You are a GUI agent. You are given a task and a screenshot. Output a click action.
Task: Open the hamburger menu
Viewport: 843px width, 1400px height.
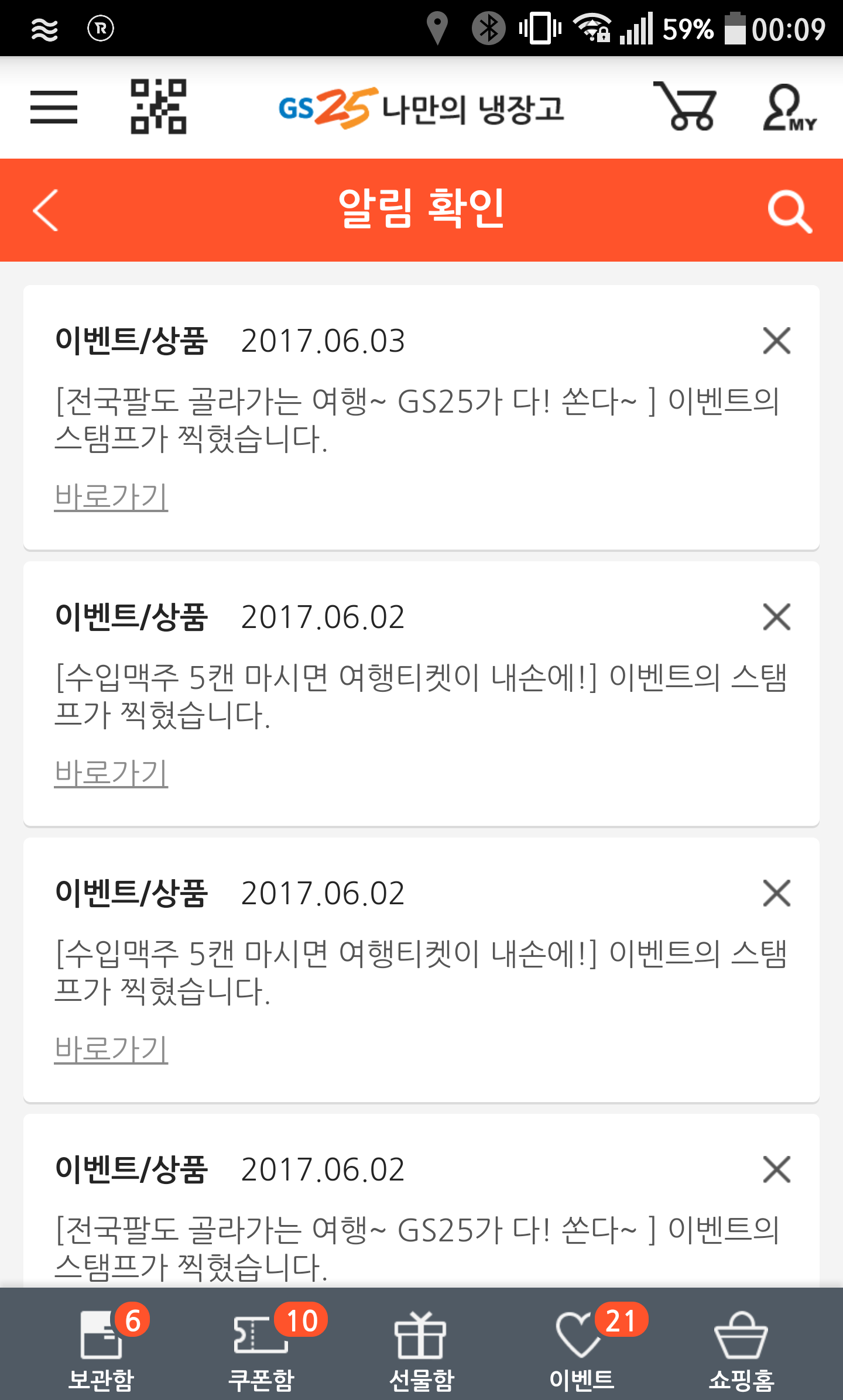(x=53, y=107)
